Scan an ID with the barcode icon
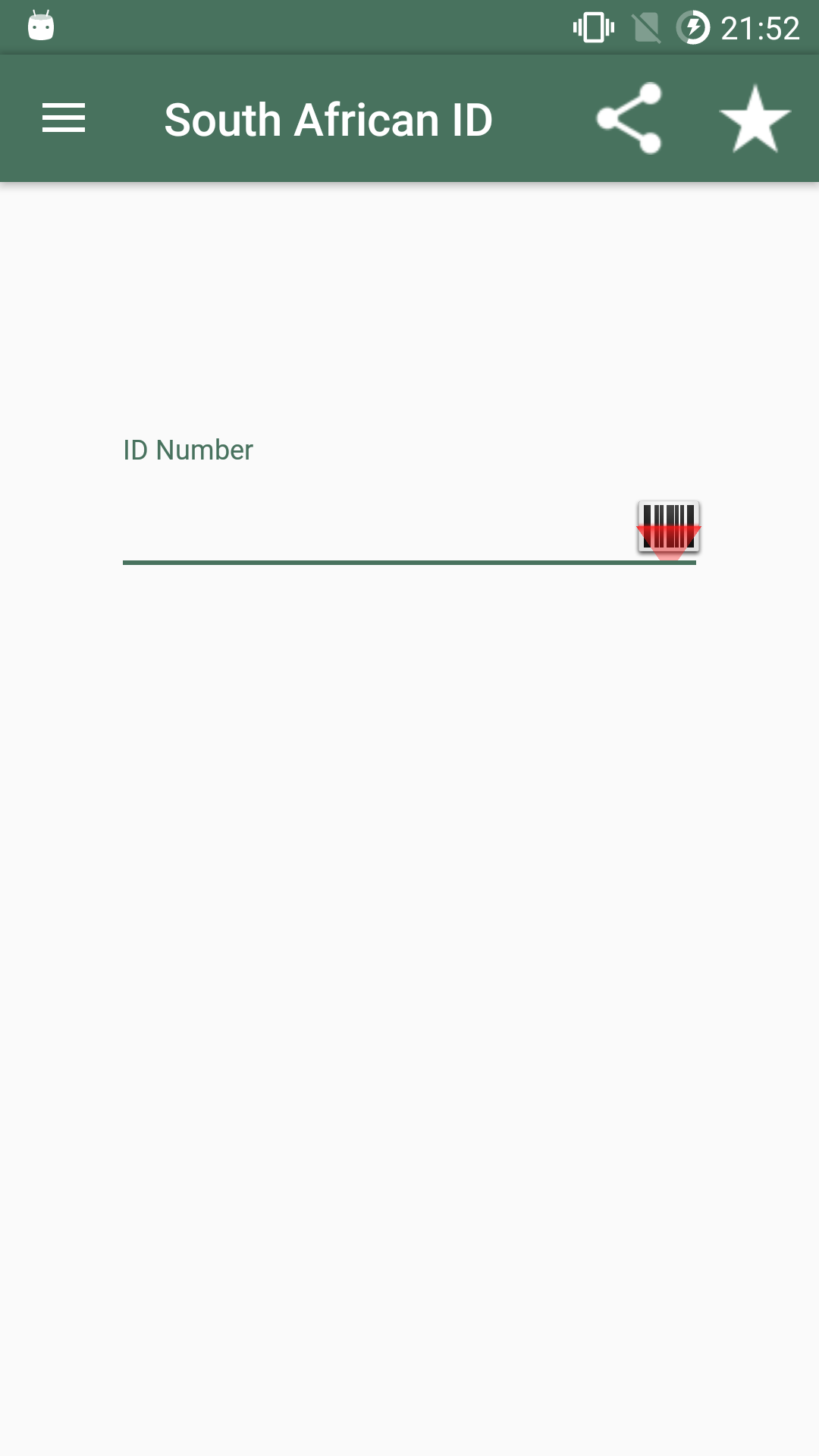 pyautogui.click(x=668, y=529)
